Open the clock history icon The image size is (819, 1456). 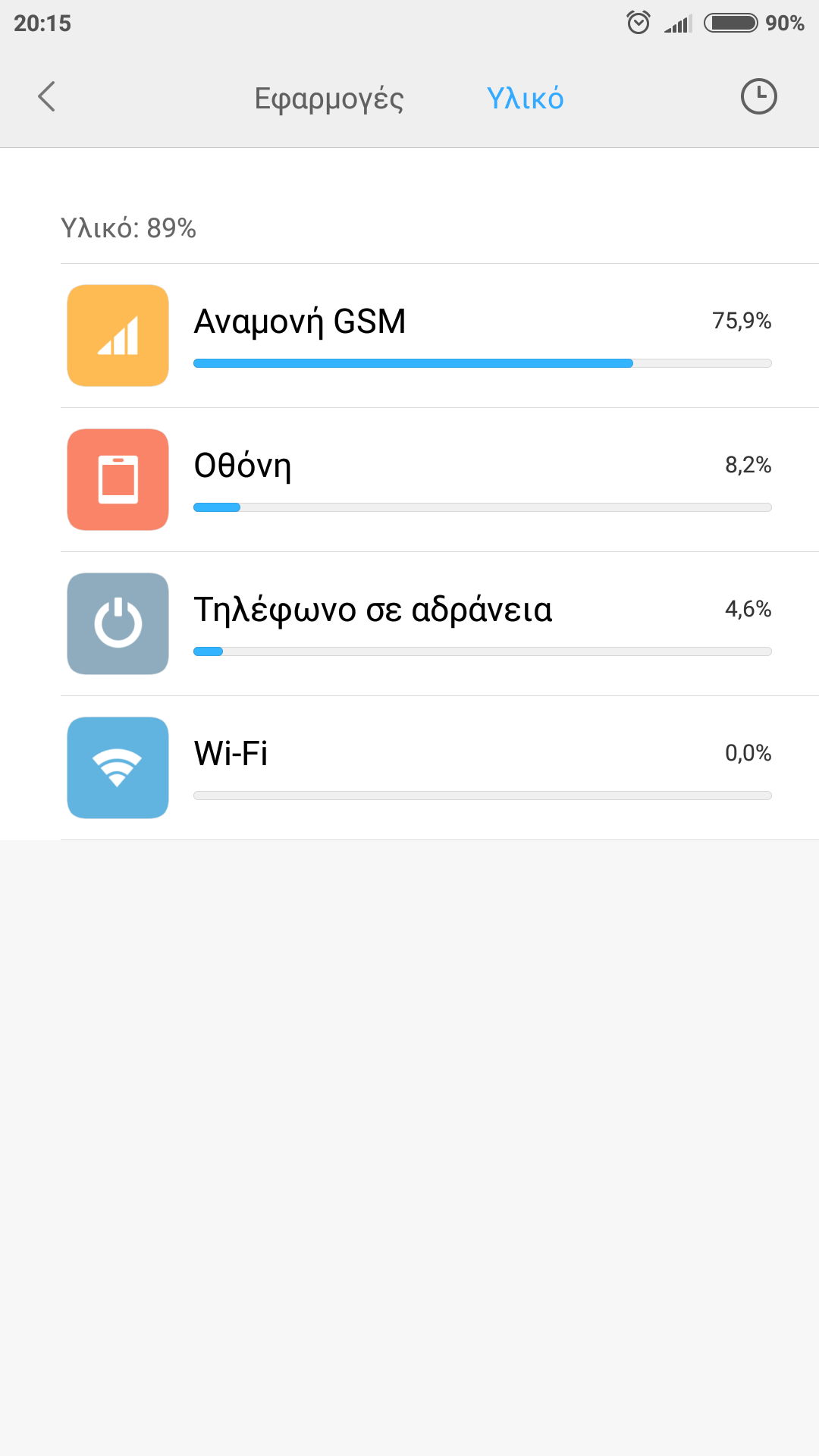click(x=758, y=97)
